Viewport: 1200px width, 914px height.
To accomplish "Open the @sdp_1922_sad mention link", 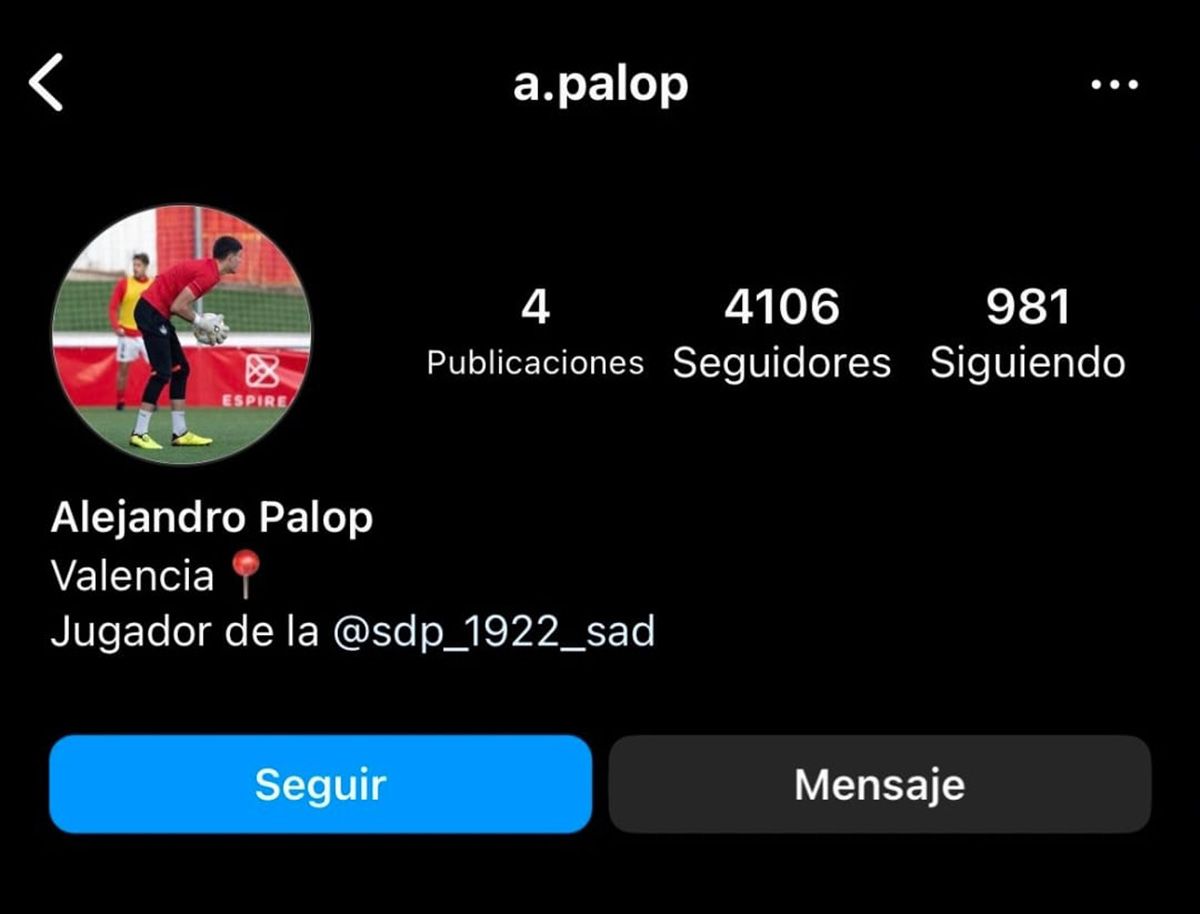I will [x=492, y=632].
